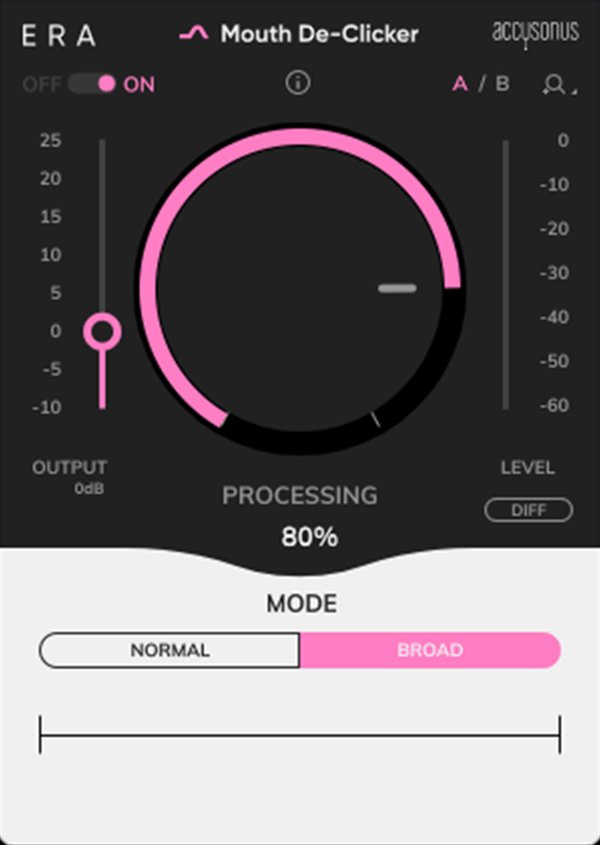Image resolution: width=600 pixels, height=845 pixels.
Task: Tap the Processing dial
Action: 300,288
